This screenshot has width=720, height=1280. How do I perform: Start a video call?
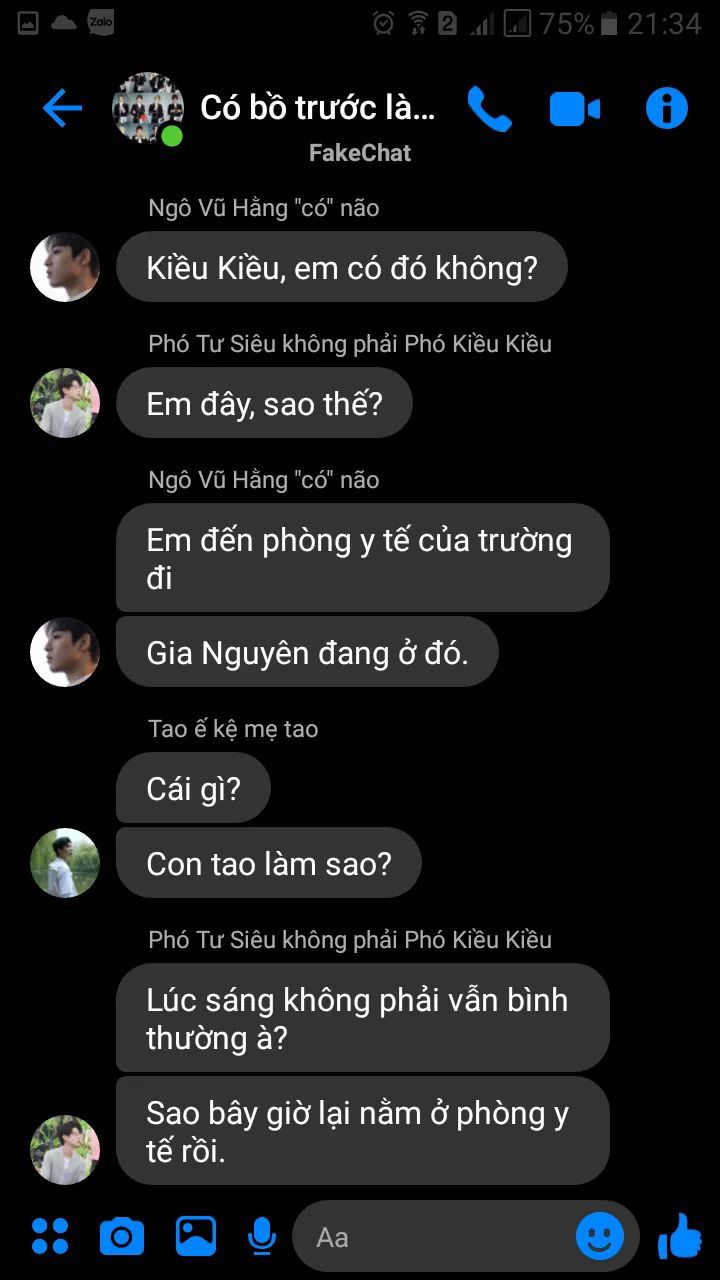point(575,108)
